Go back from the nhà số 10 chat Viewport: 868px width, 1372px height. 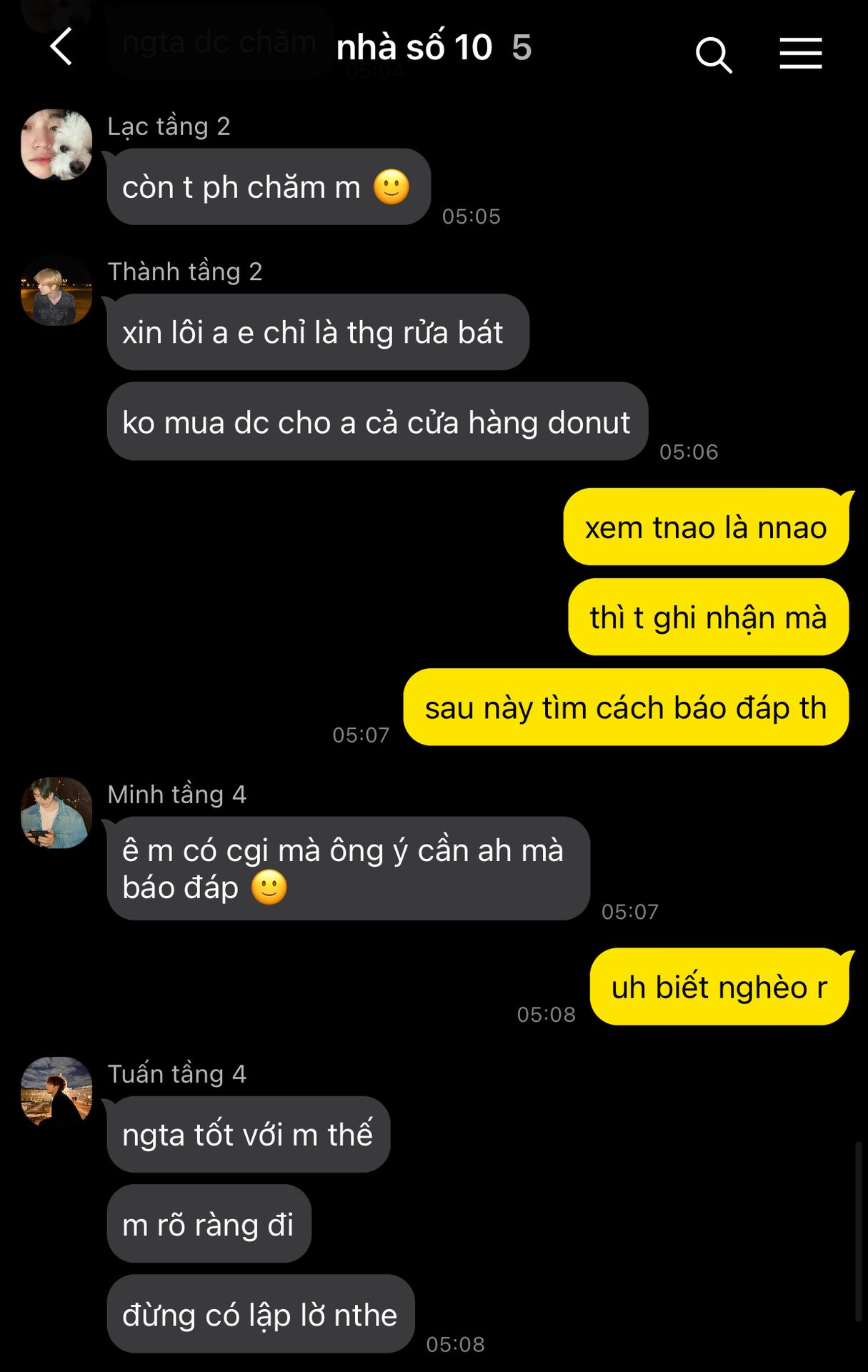tap(61, 47)
